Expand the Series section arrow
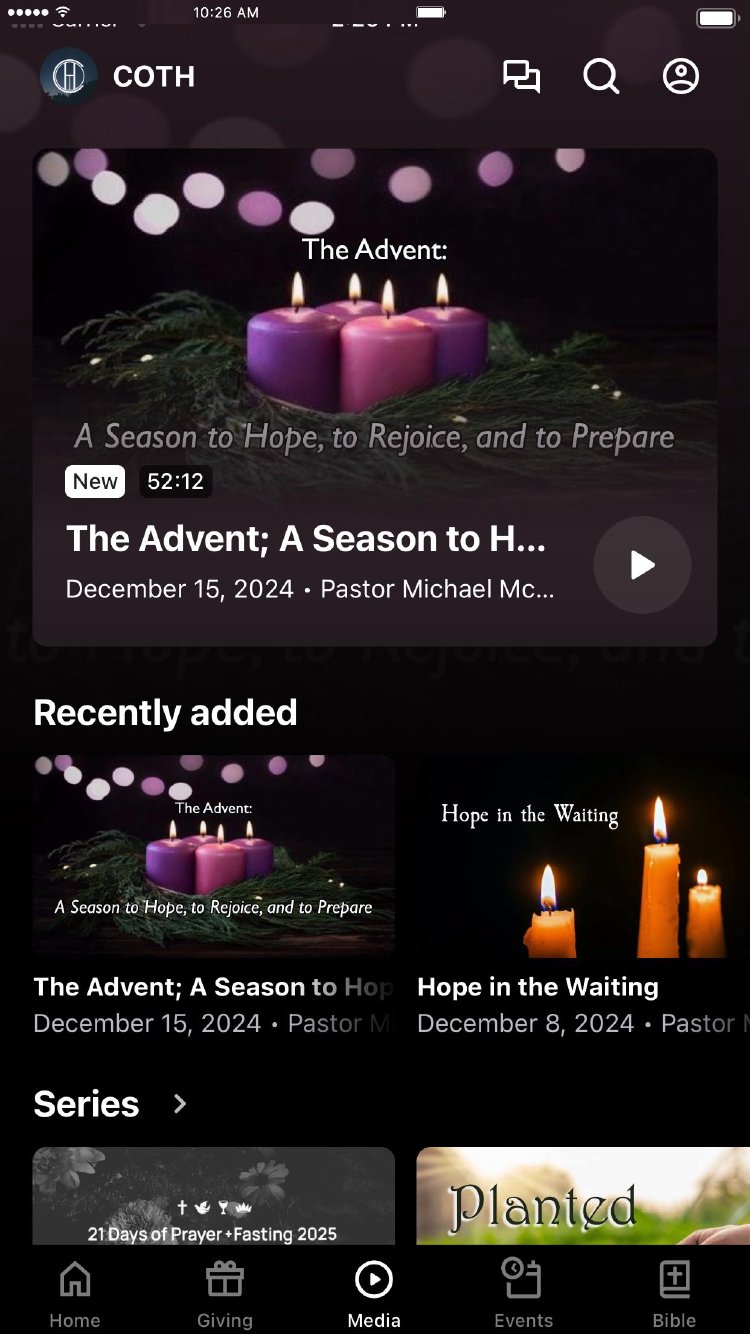Viewport: 750px width, 1334px height. point(180,1104)
